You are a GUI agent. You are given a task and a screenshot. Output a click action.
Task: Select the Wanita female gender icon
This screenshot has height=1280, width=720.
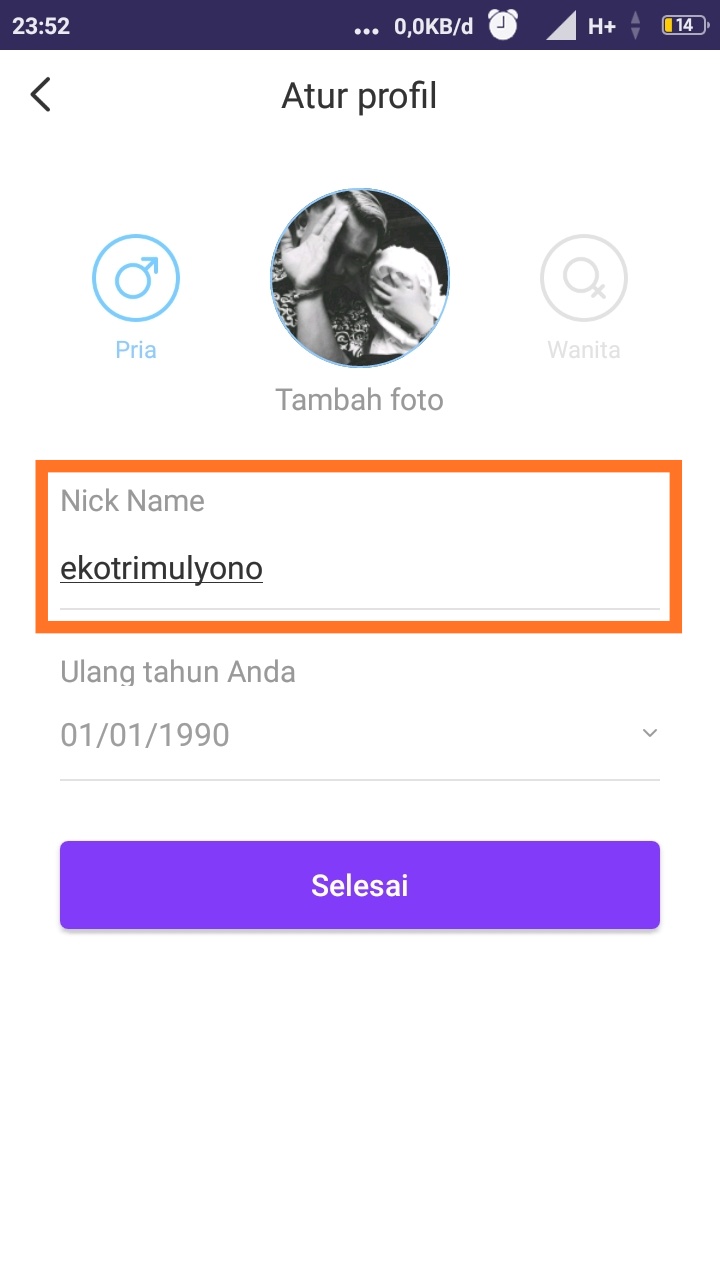[584, 277]
